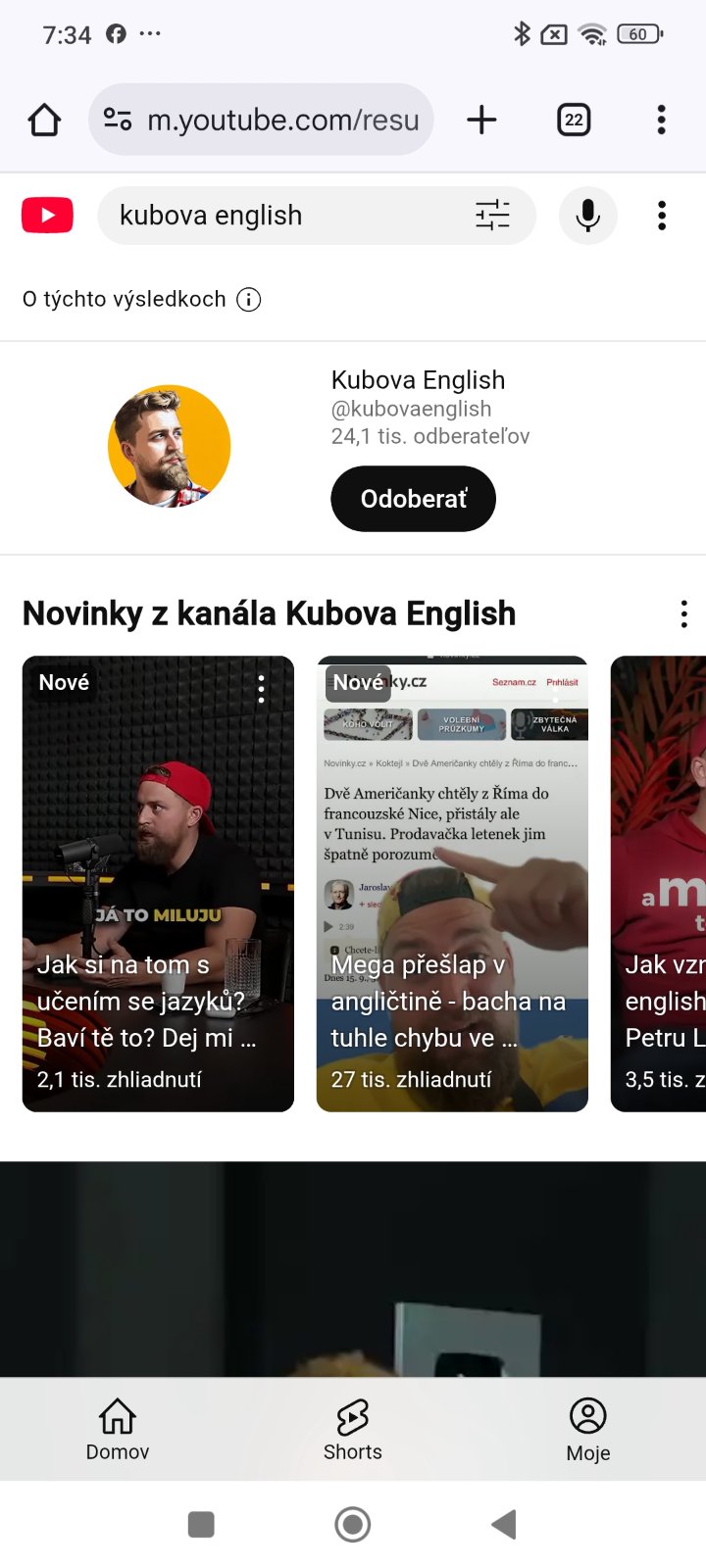View info about these results
Image resolution: width=706 pixels, height=1568 pixels.
click(249, 300)
